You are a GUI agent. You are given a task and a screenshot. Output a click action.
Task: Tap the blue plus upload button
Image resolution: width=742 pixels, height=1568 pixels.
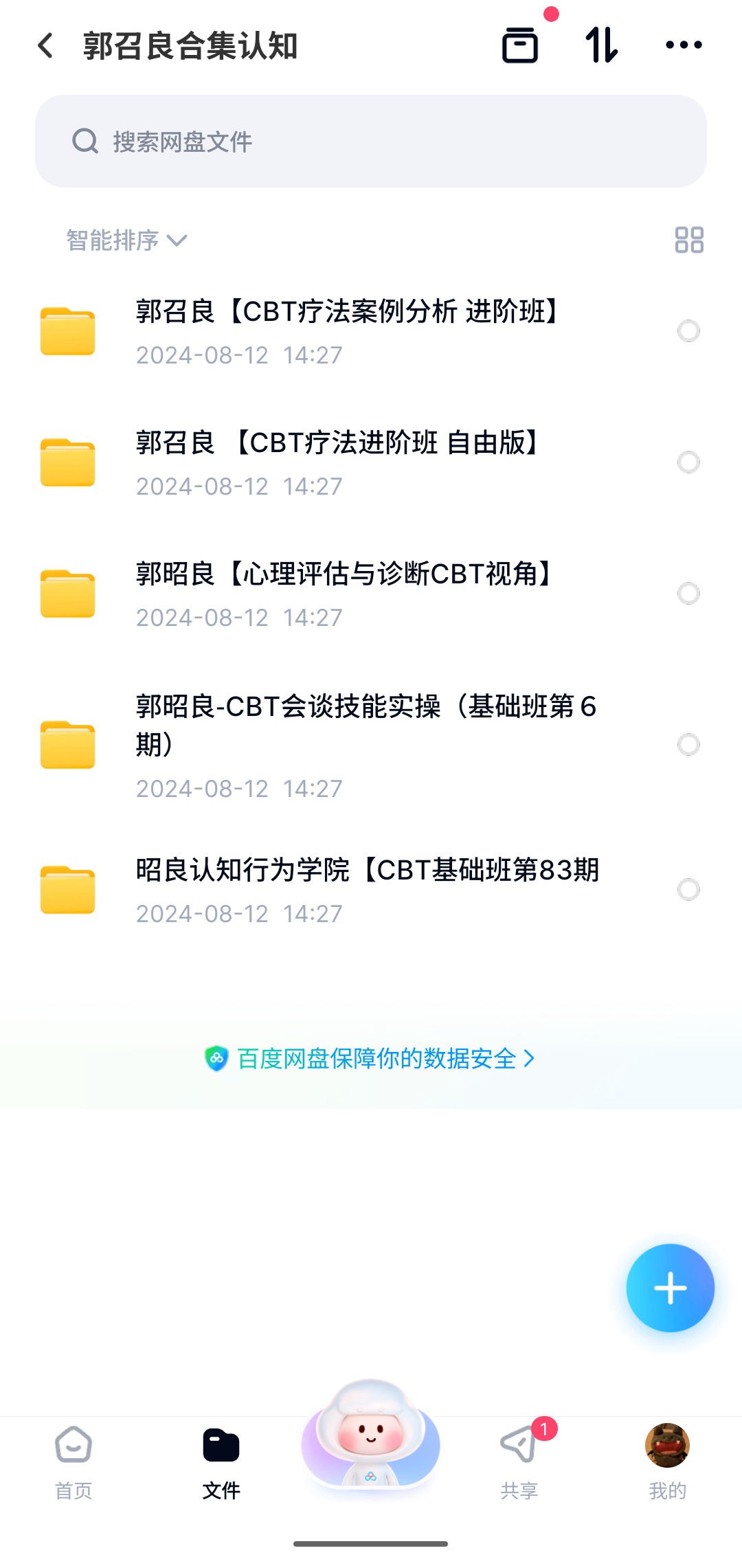coord(670,1288)
